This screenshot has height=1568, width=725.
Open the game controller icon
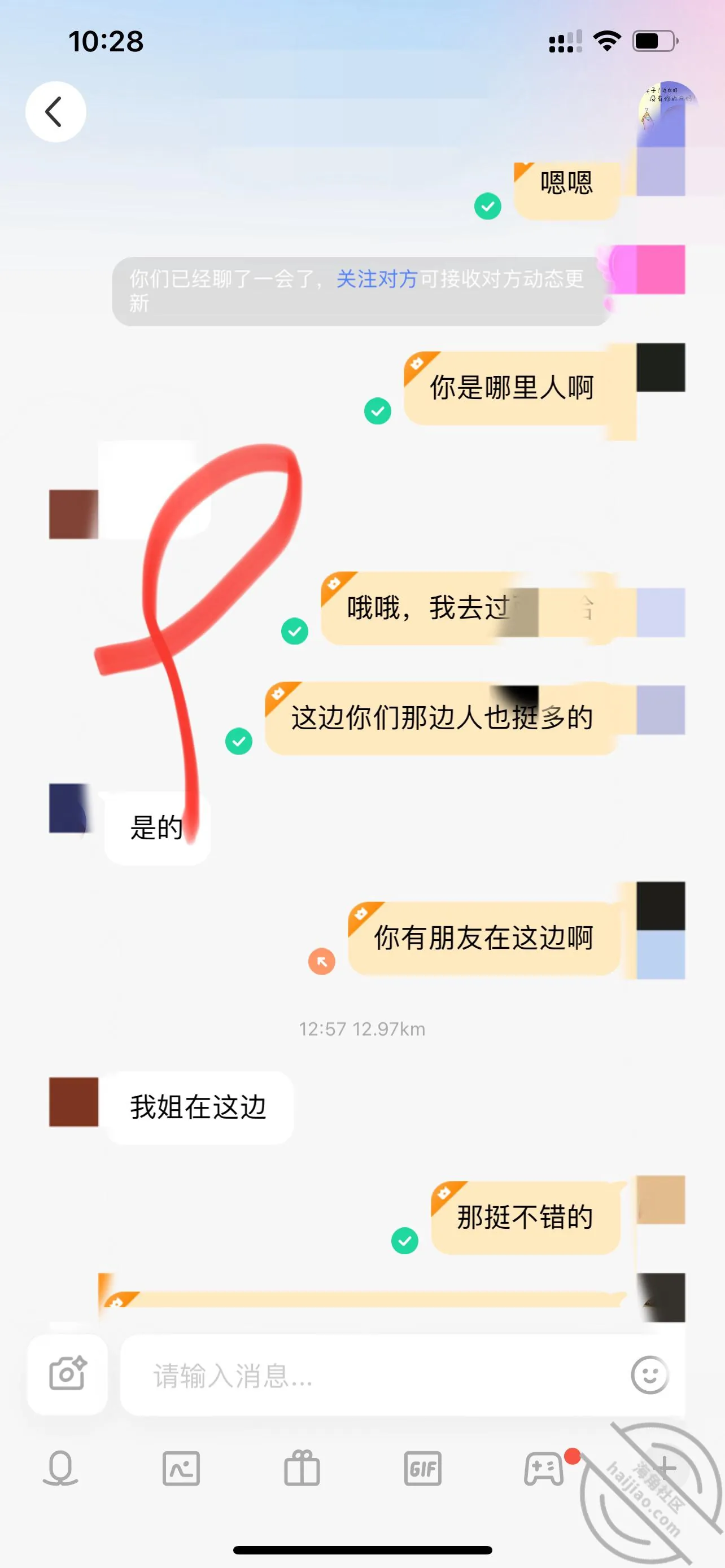click(x=544, y=1468)
